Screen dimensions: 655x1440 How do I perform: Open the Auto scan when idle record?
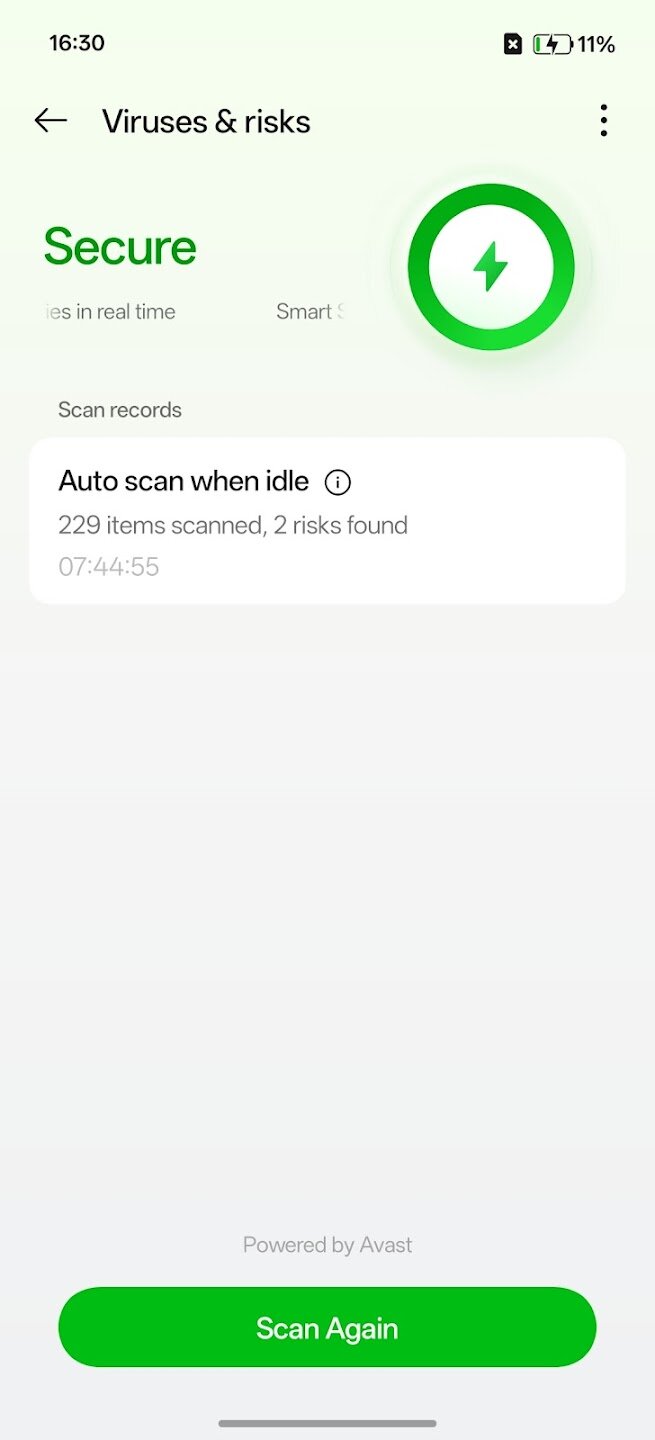(327, 523)
